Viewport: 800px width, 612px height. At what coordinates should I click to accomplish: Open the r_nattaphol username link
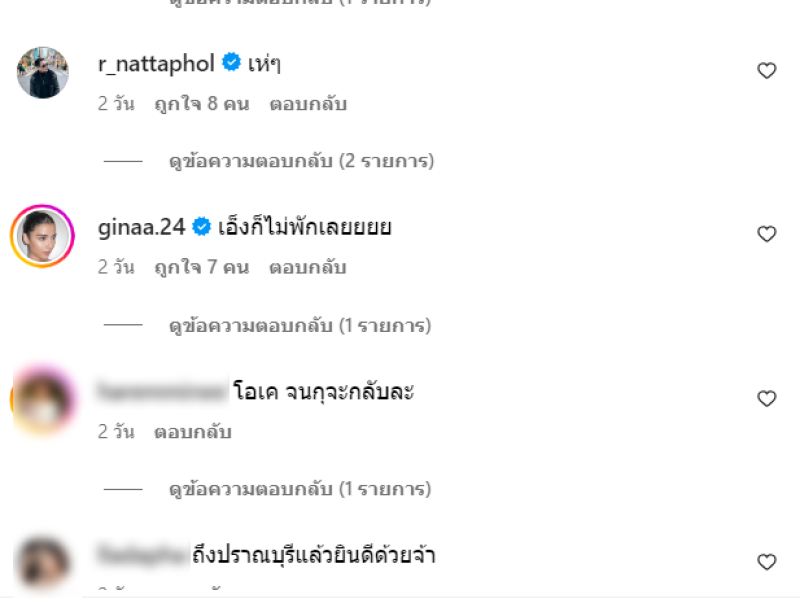coord(156,64)
